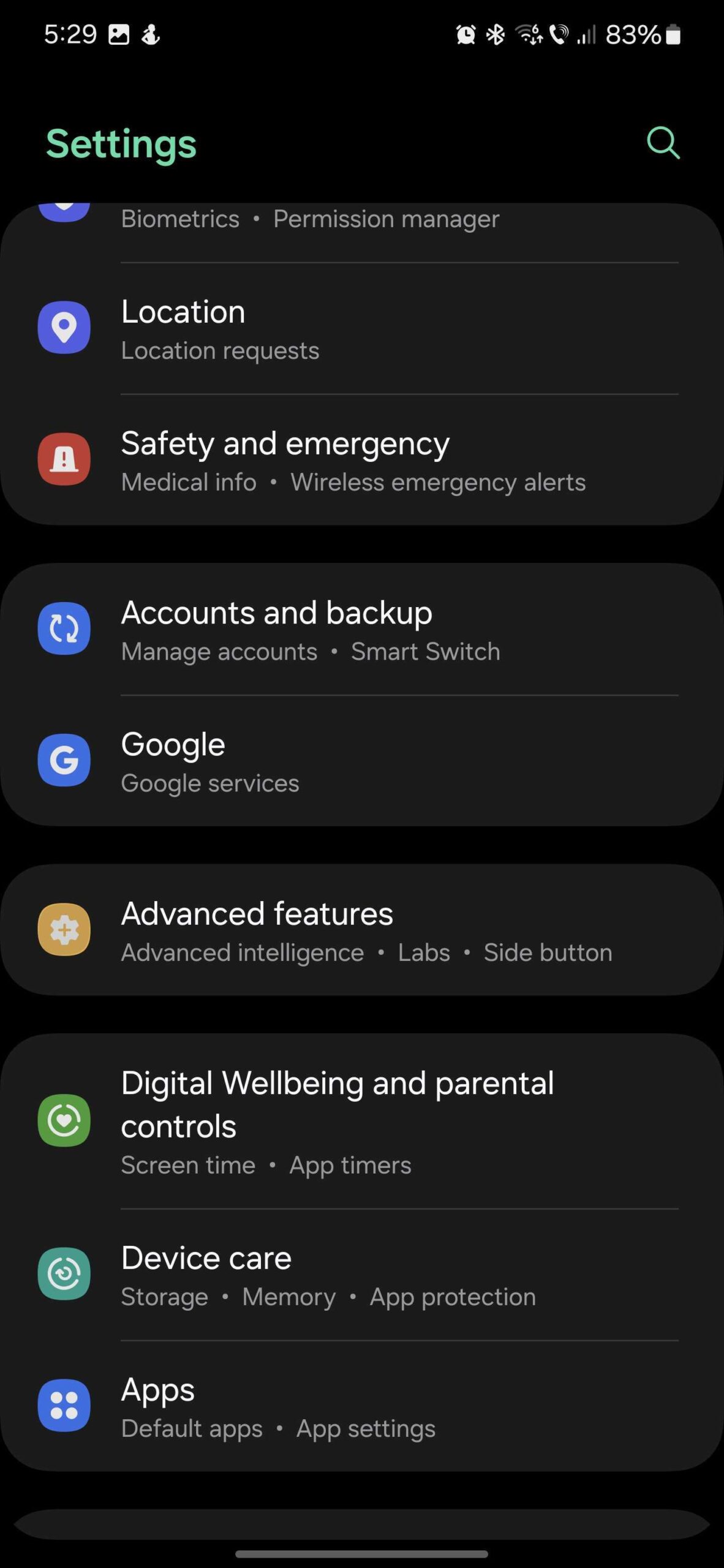View Device care settings

pos(361,1275)
